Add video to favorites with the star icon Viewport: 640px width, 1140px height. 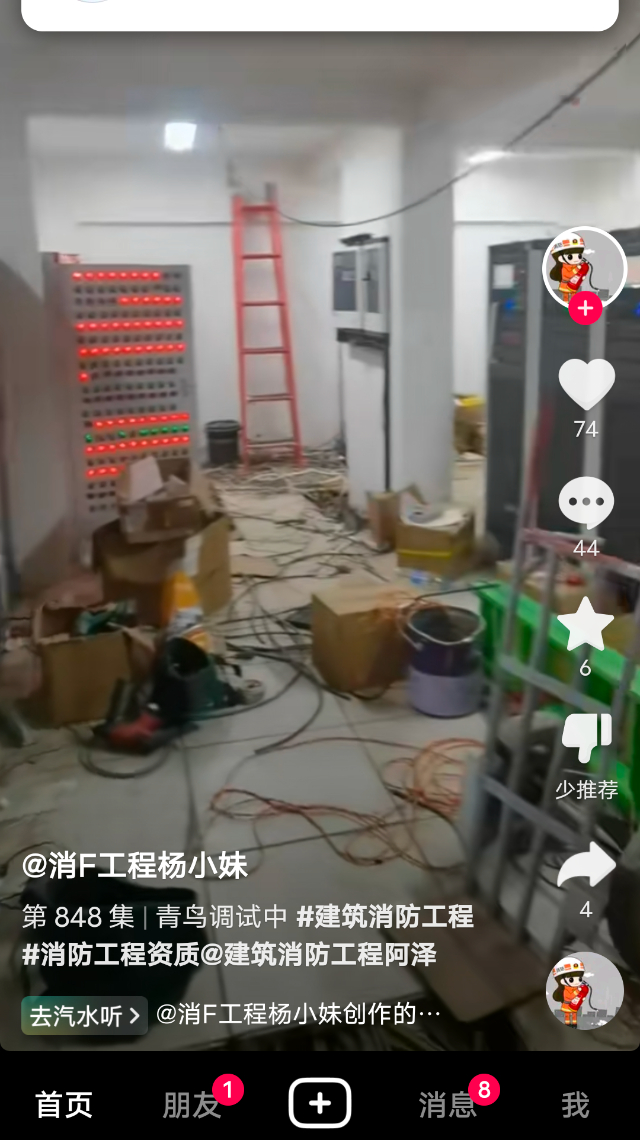(x=586, y=624)
